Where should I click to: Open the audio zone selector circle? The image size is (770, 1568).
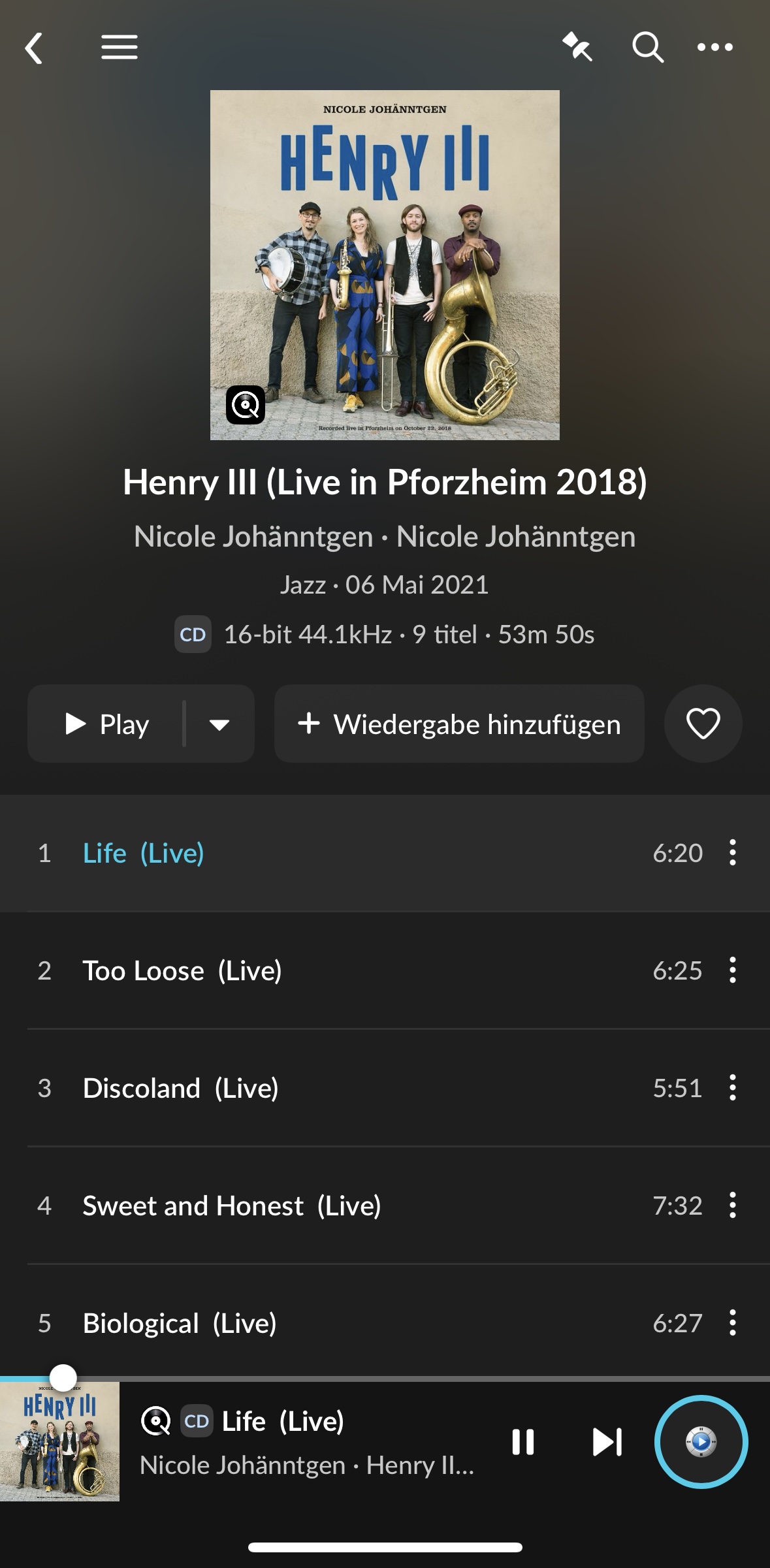pos(701,1442)
